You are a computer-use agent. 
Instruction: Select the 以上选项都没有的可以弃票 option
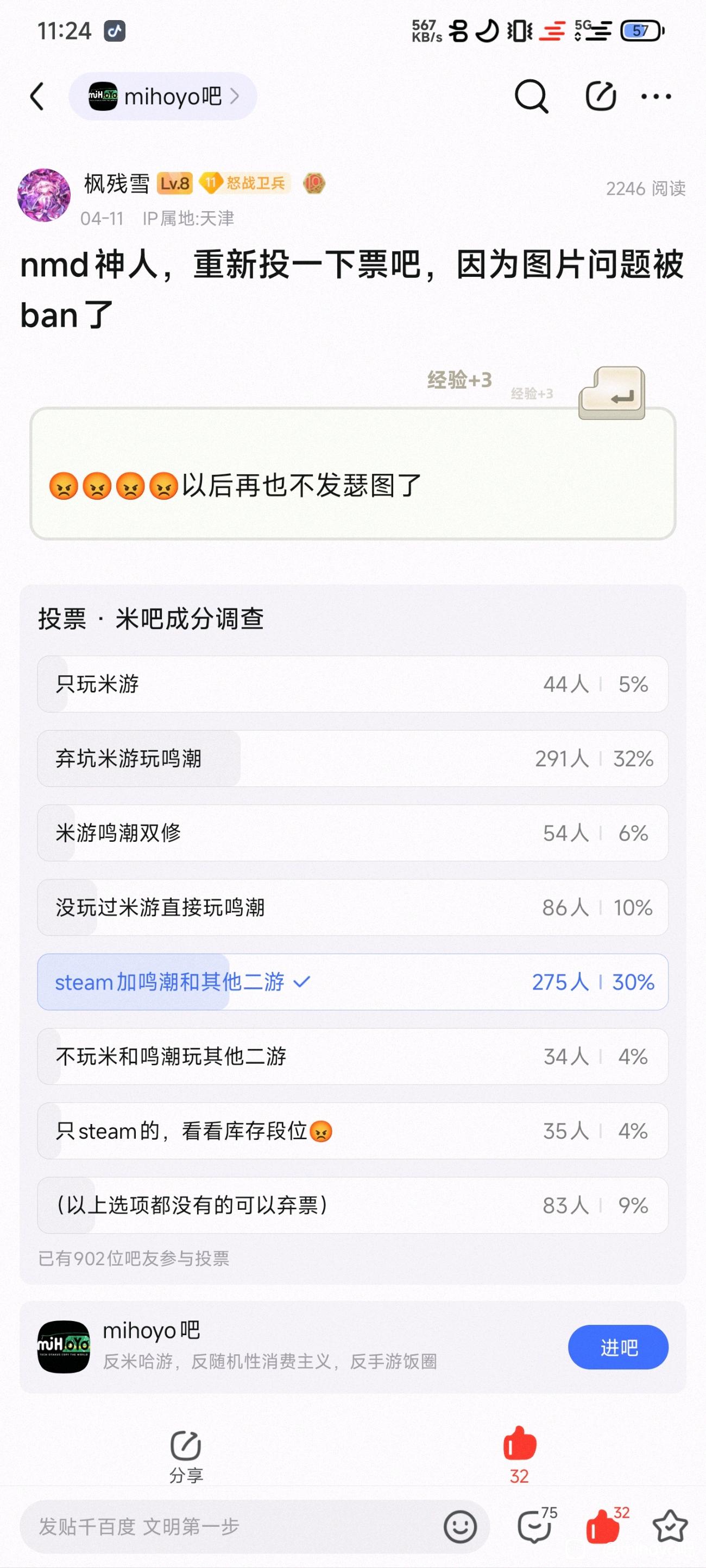[352, 1205]
